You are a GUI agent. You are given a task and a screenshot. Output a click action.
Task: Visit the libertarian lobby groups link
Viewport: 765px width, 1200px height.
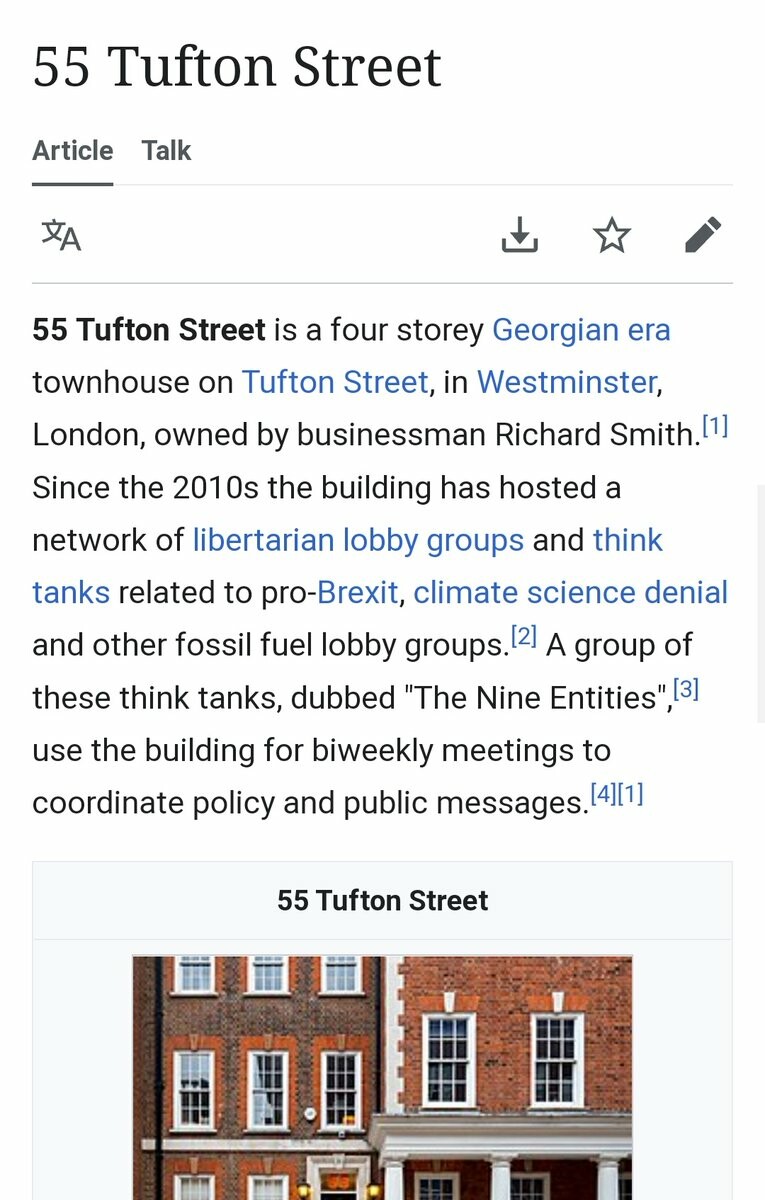pyautogui.click(x=358, y=540)
